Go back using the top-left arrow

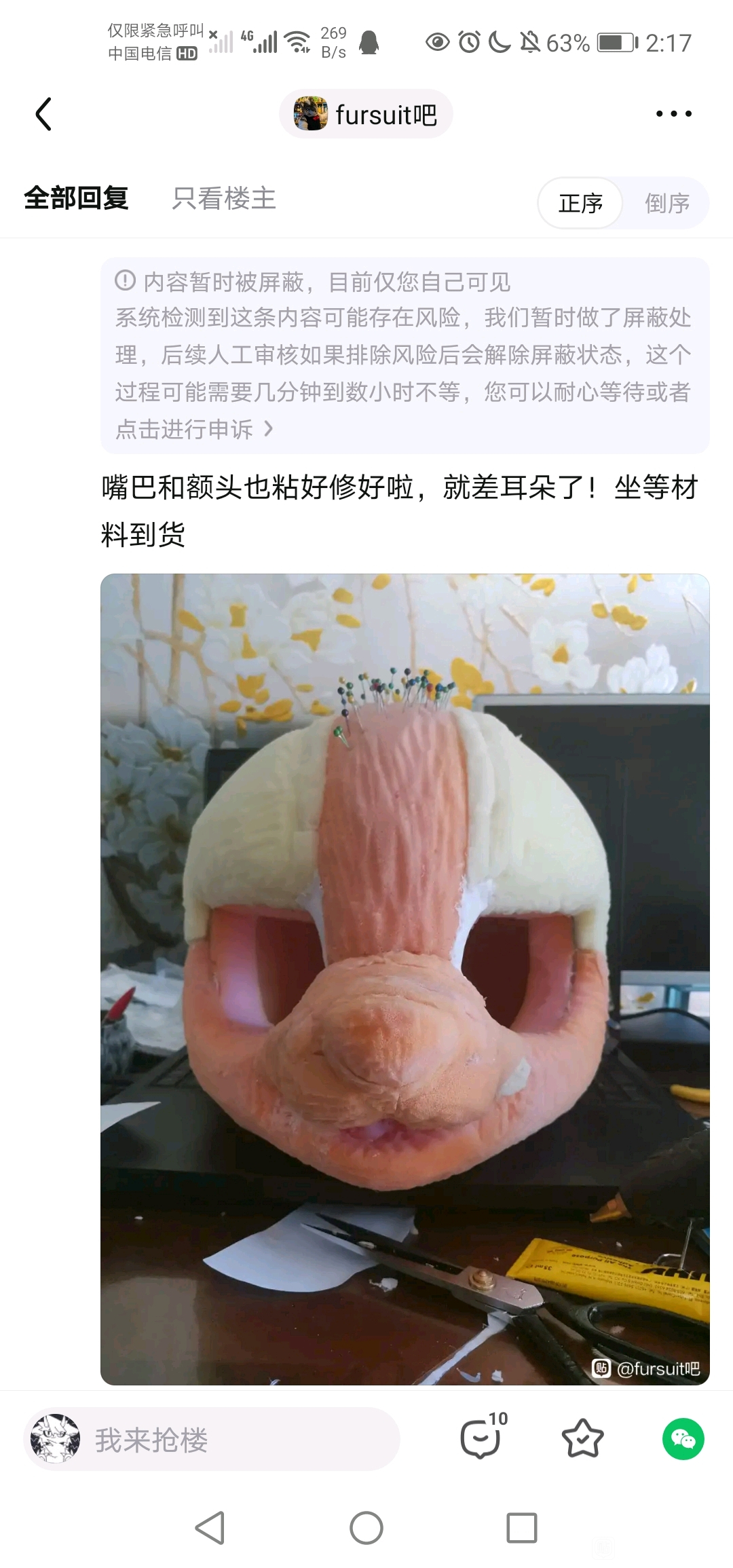tap(43, 114)
